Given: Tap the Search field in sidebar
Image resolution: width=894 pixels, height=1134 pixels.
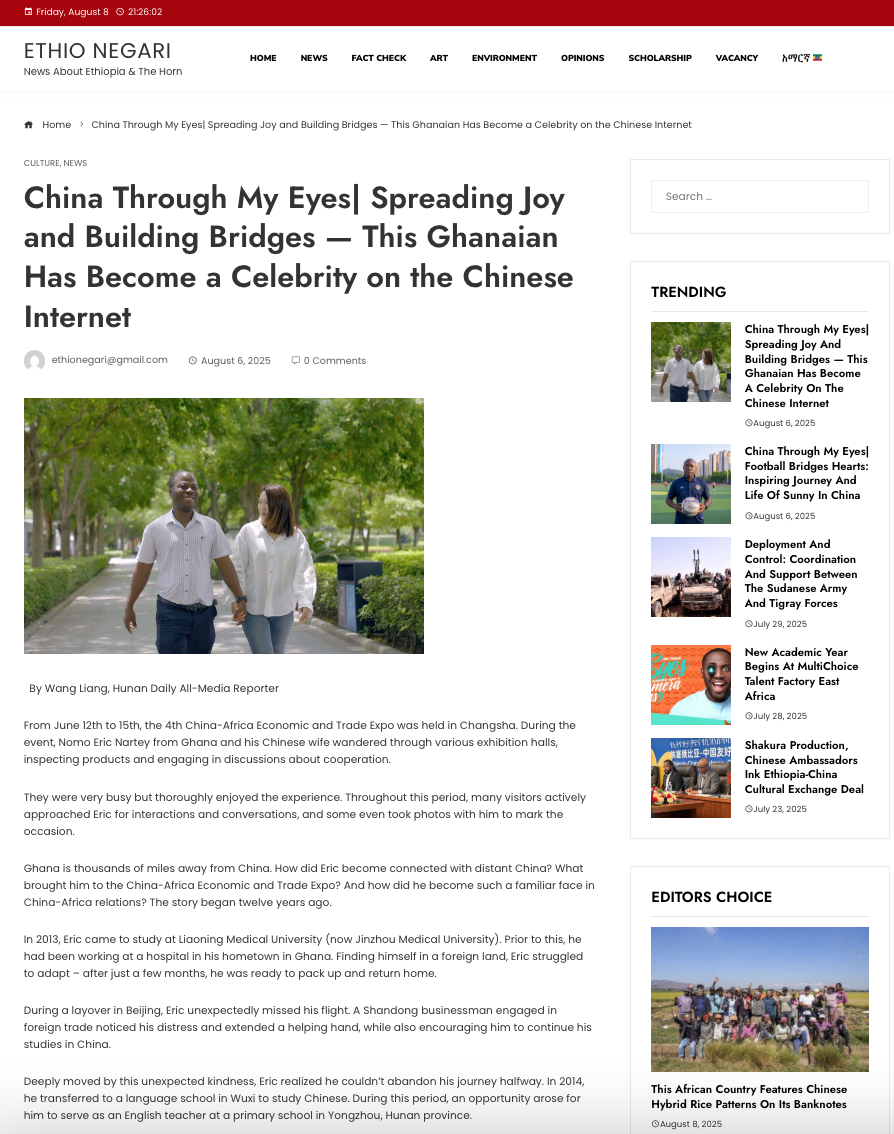Looking at the screenshot, I should click(759, 196).
